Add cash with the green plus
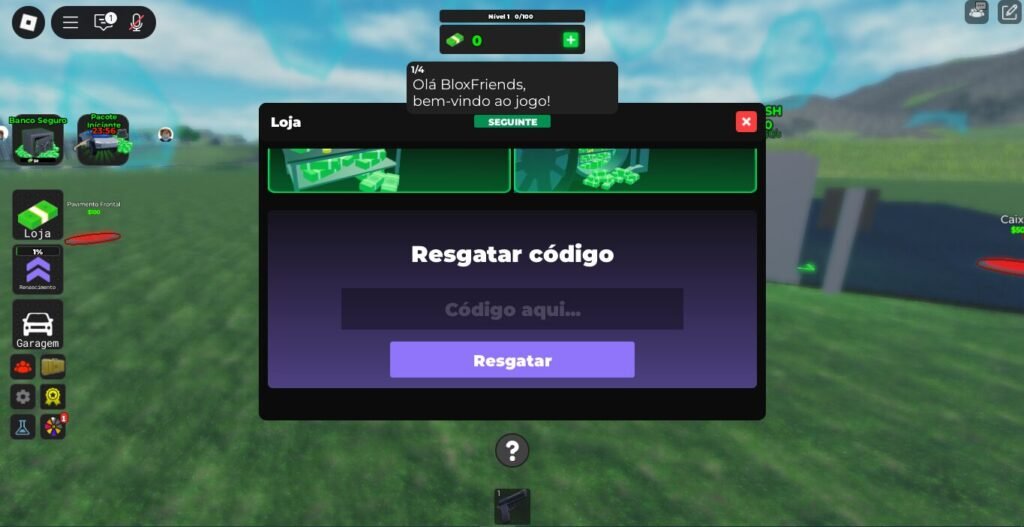Screen dimensions: 1024x527 click(570, 40)
